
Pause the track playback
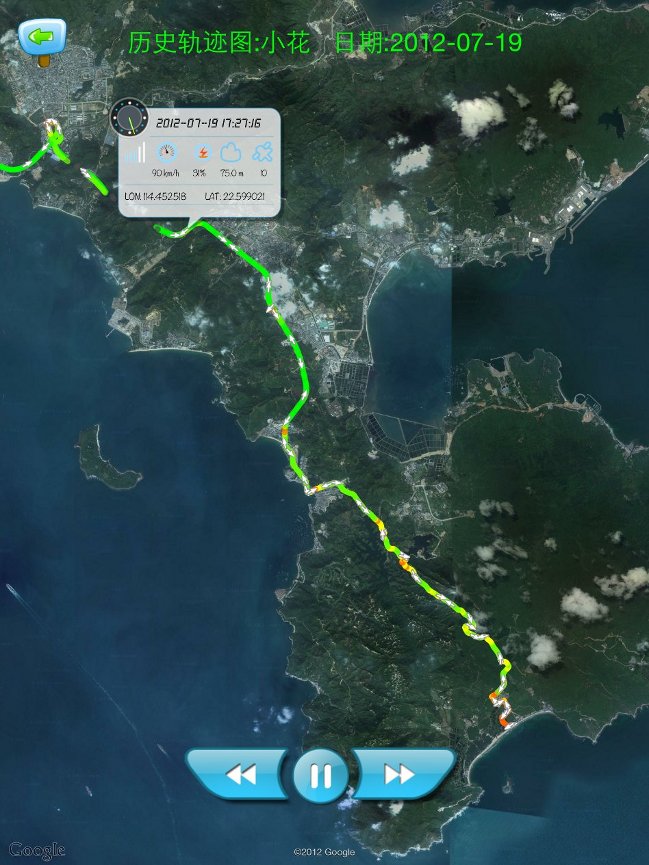coord(321,775)
